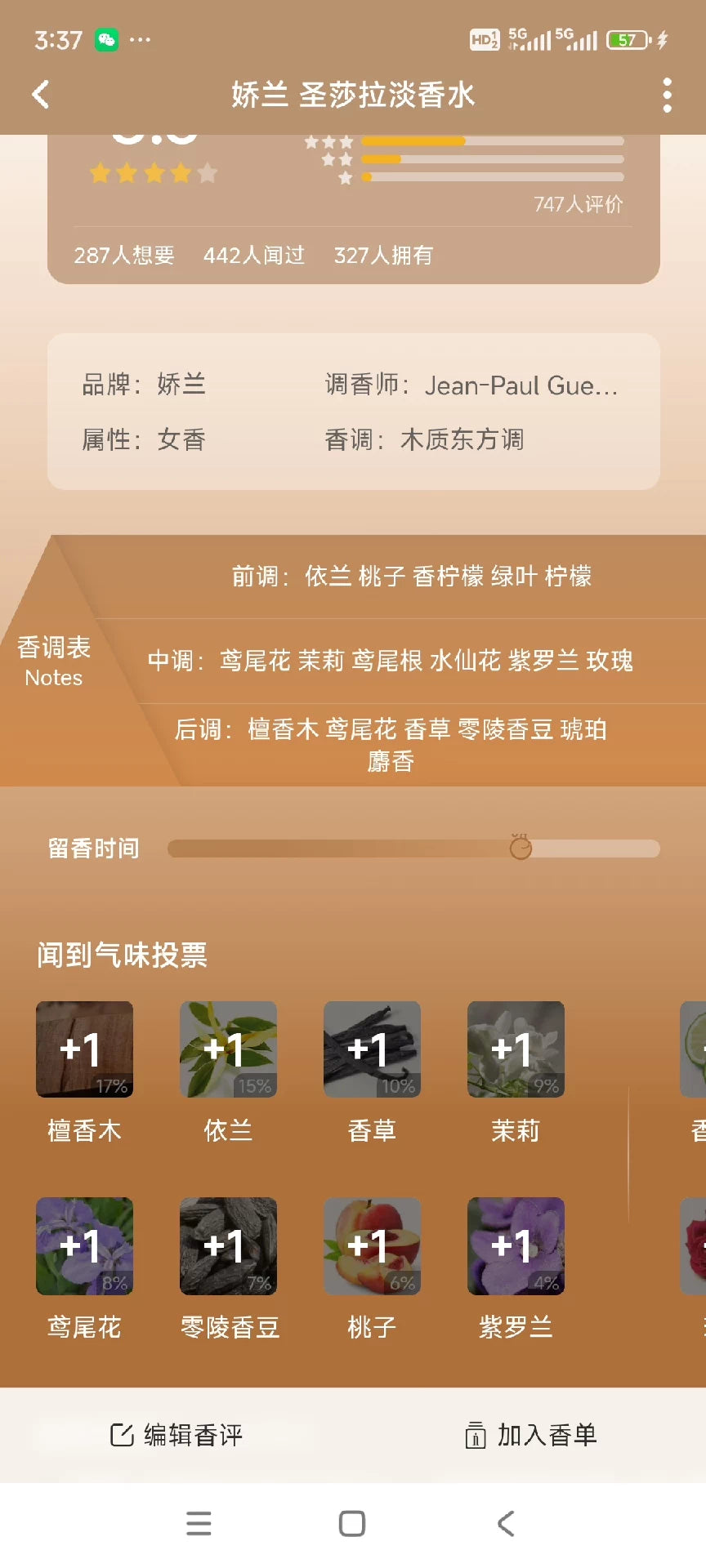This screenshot has height=1568, width=706.
Task: Tap 编辑香评 to edit review
Action: point(176,1435)
